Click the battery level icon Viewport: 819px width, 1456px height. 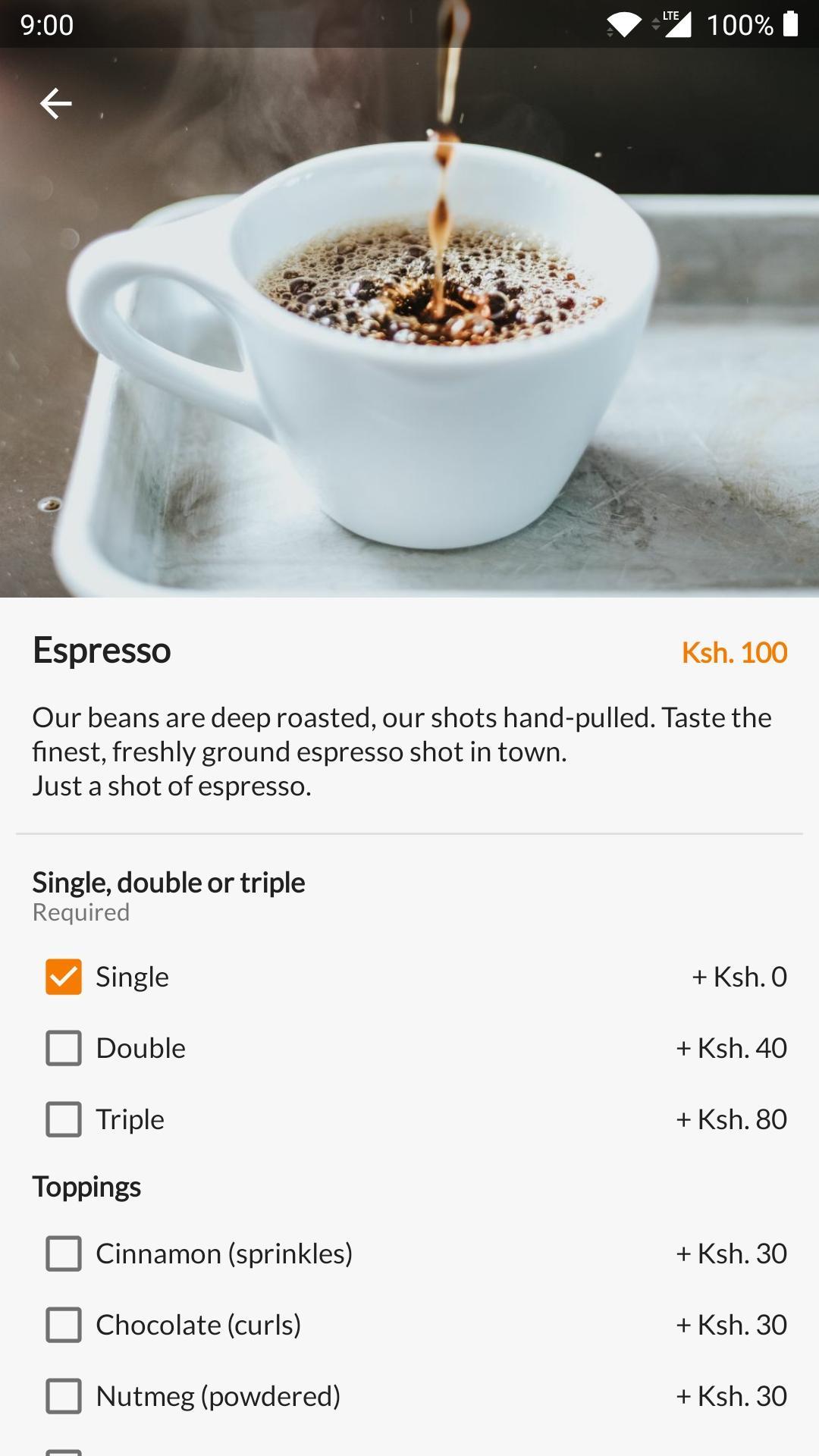[x=791, y=23]
